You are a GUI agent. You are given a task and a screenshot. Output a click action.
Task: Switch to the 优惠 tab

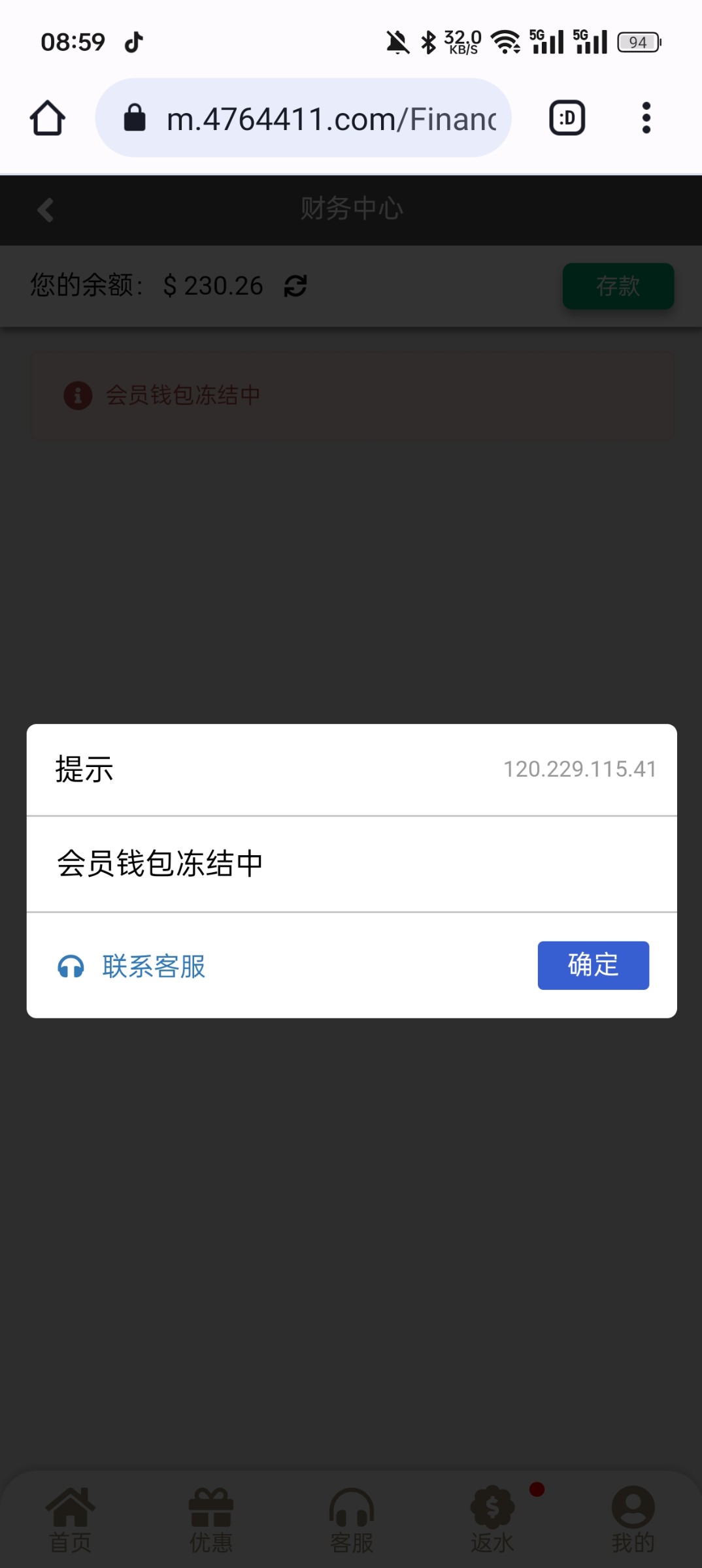(211, 1520)
